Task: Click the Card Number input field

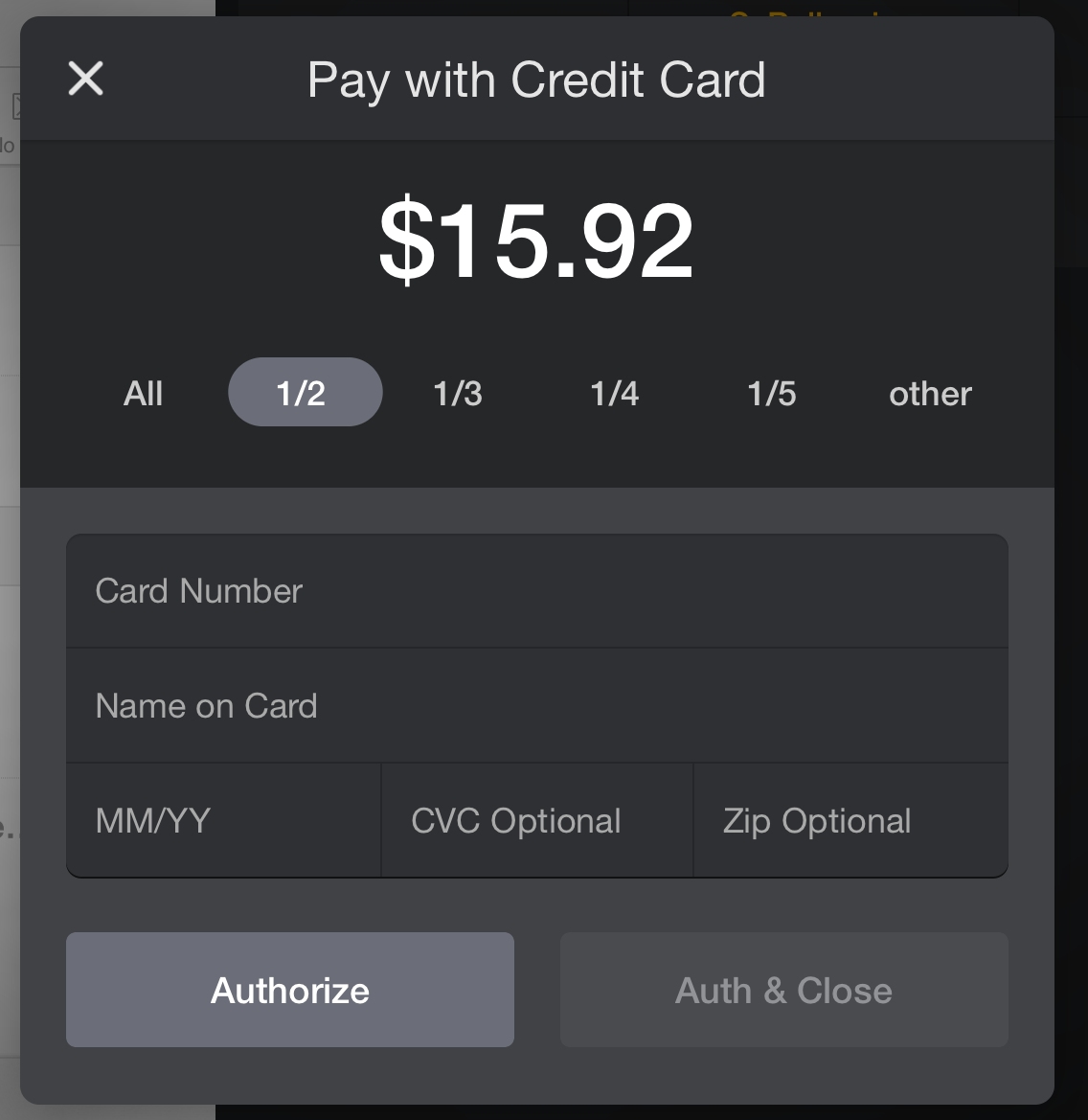Action: pos(537,590)
